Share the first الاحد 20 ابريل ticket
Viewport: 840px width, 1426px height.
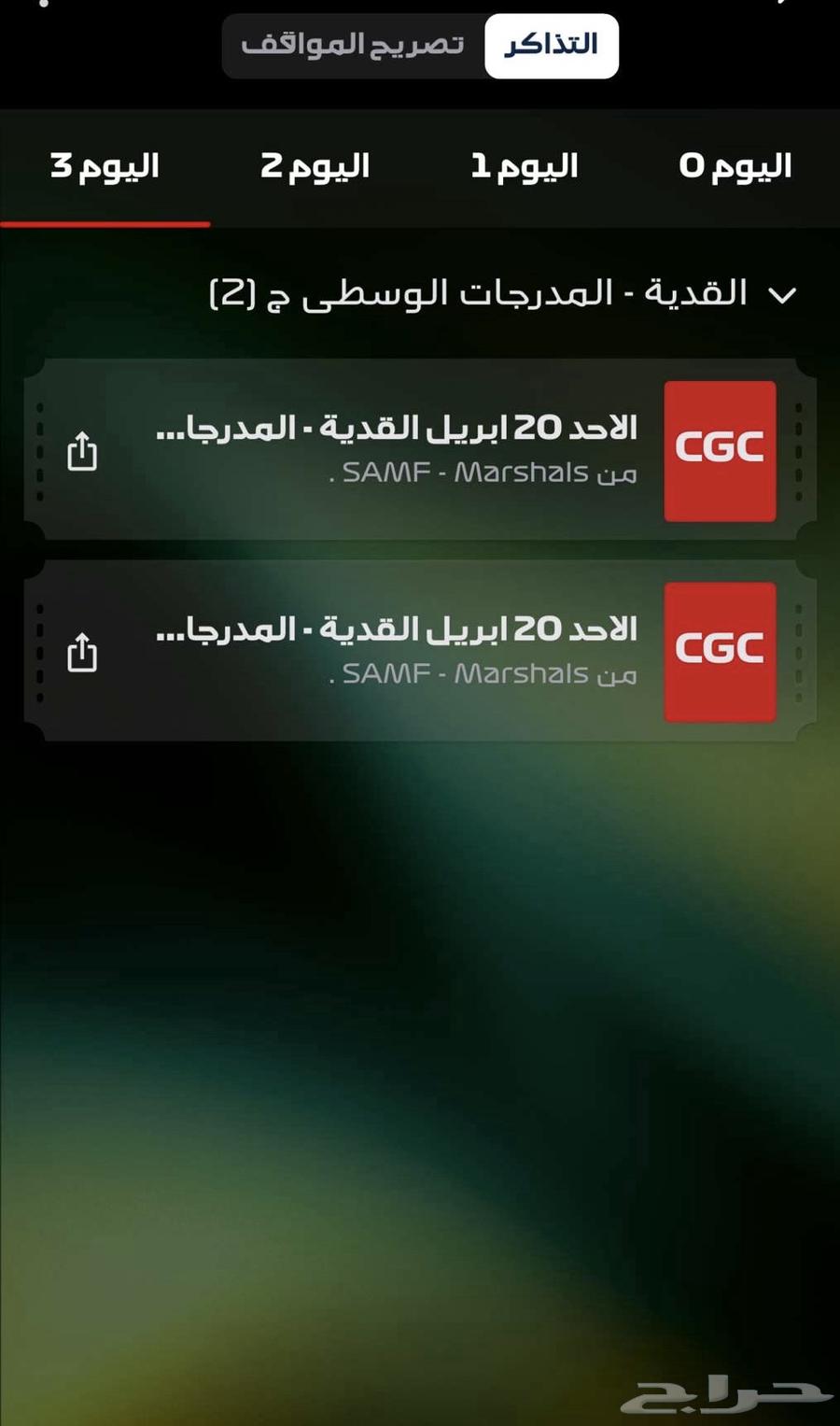coord(82,451)
